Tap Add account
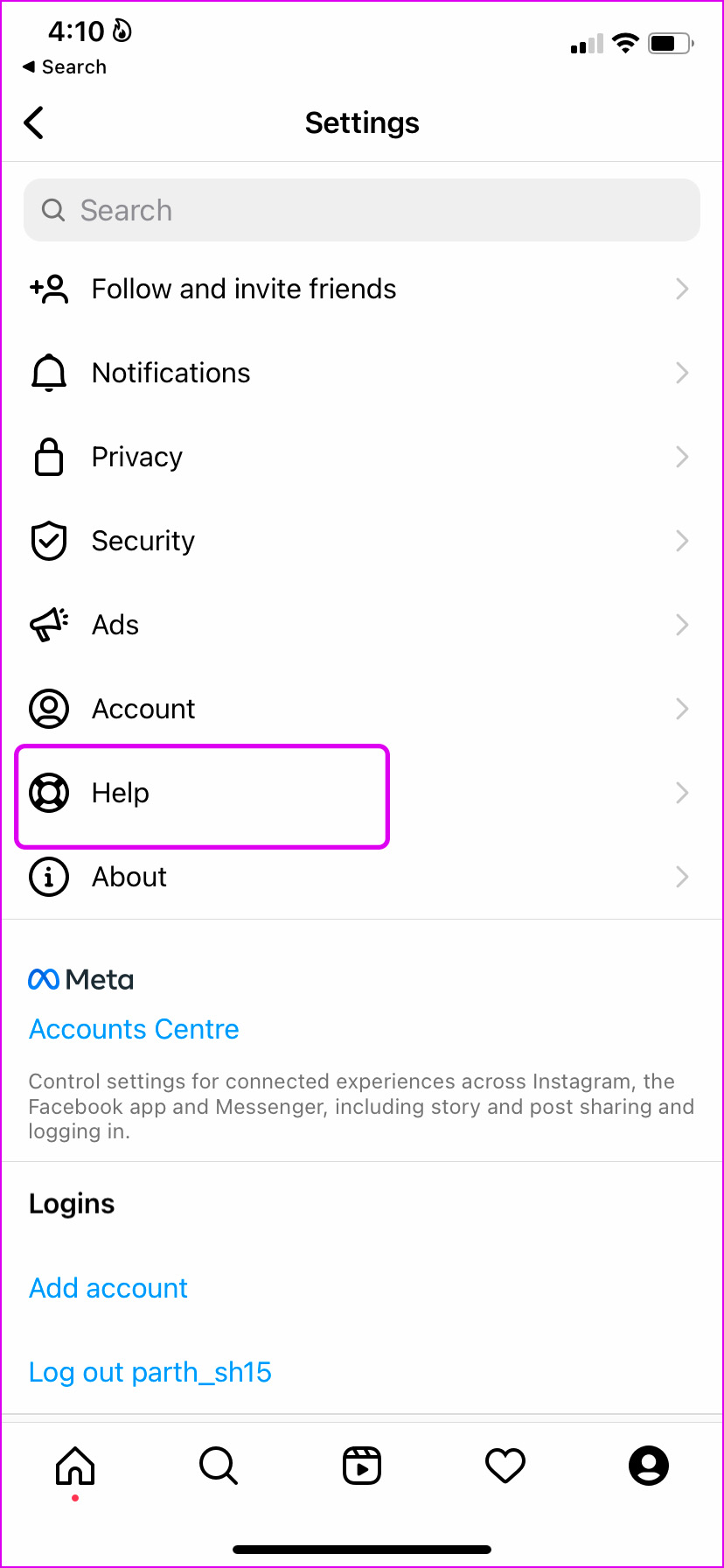 click(108, 1288)
